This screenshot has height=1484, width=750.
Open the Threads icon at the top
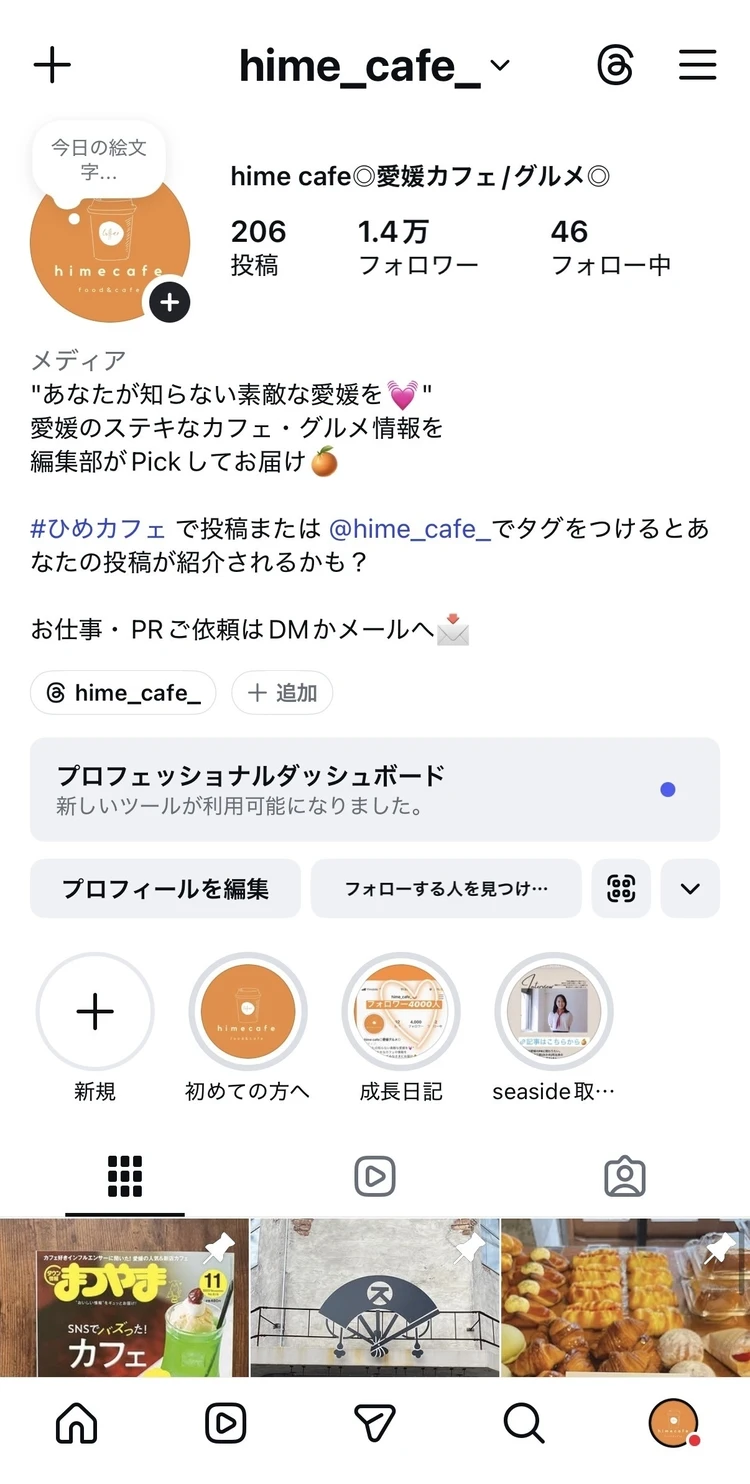point(616,64)
